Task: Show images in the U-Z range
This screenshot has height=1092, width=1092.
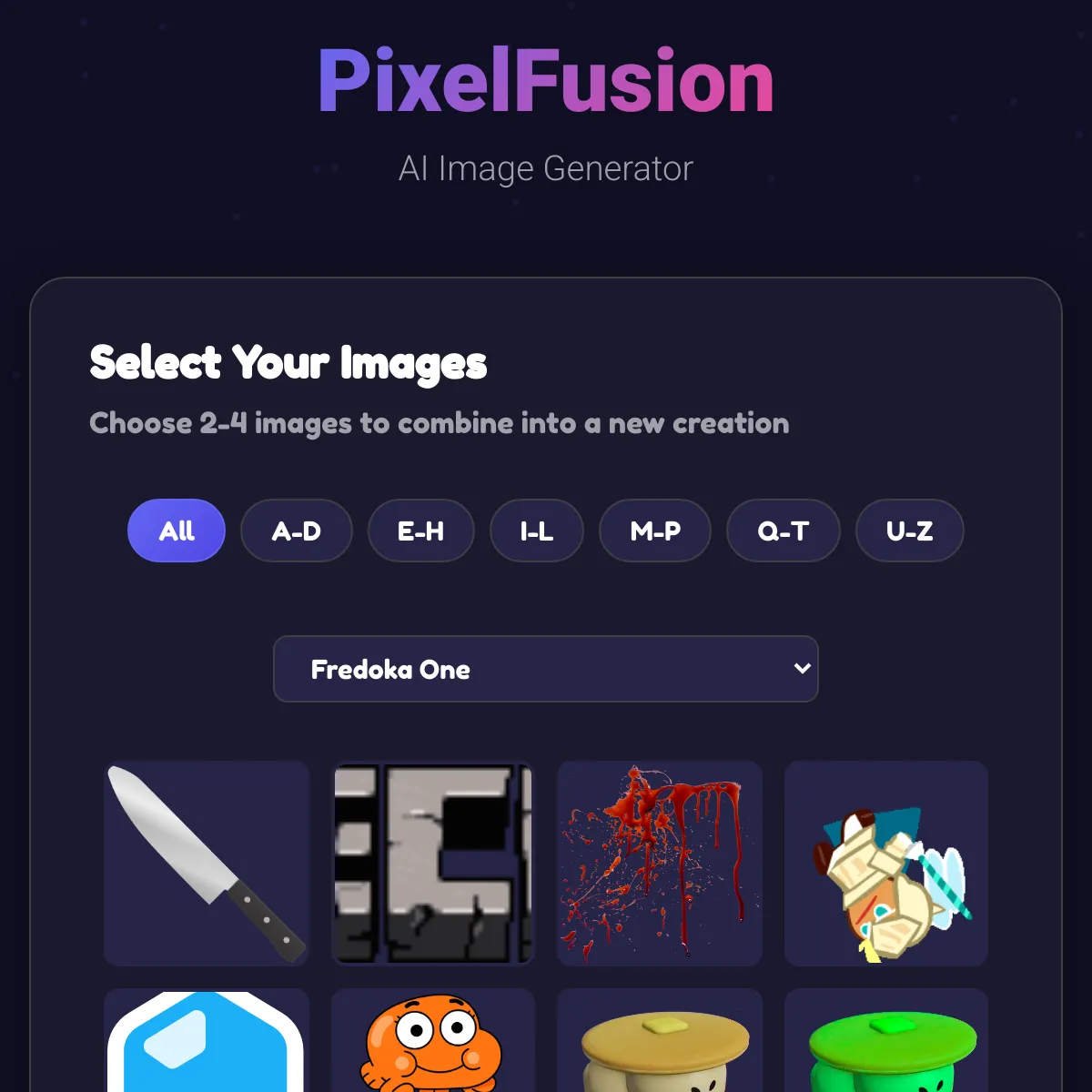Action: (909, 531)
